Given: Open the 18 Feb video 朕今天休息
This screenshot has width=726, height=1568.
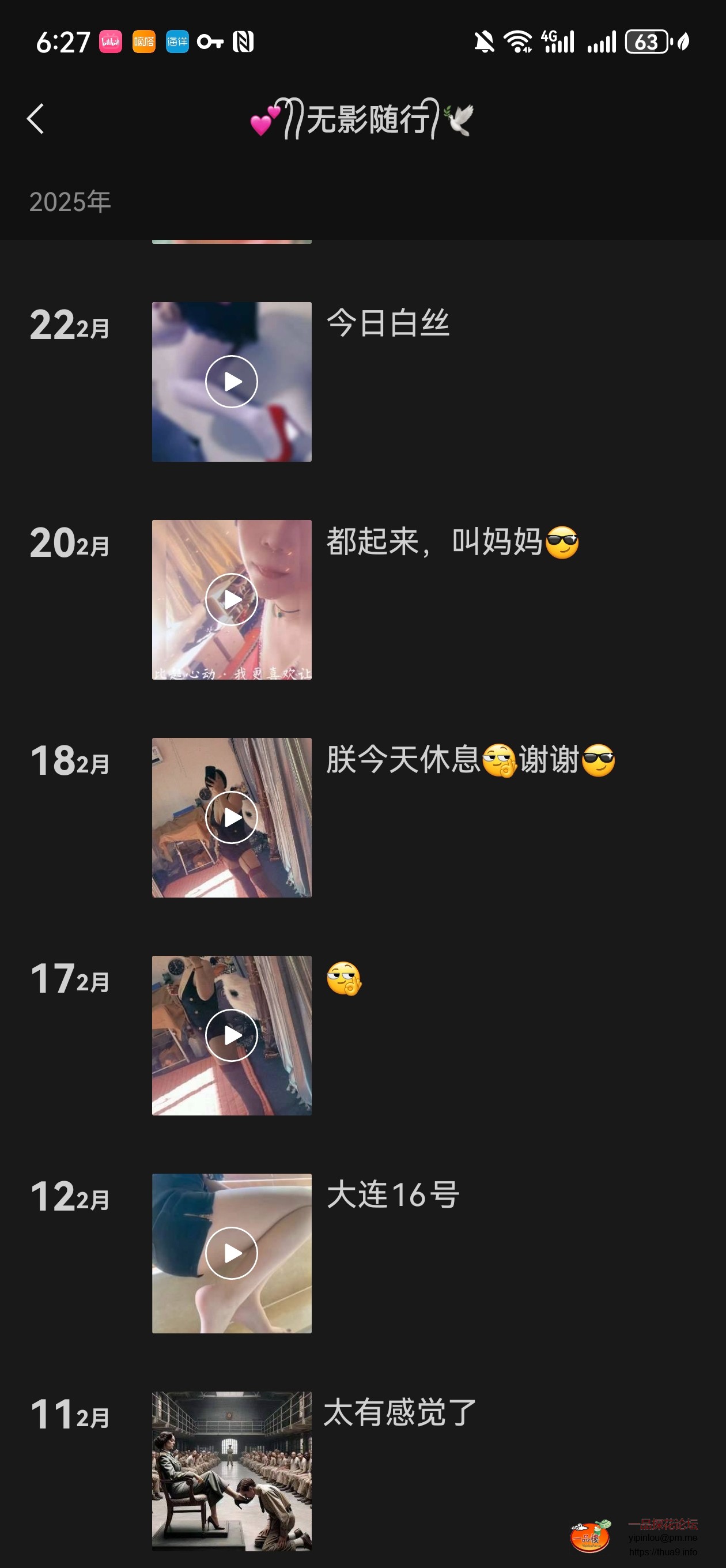Looking at the screenshot, I should click(x=231, y=817).
